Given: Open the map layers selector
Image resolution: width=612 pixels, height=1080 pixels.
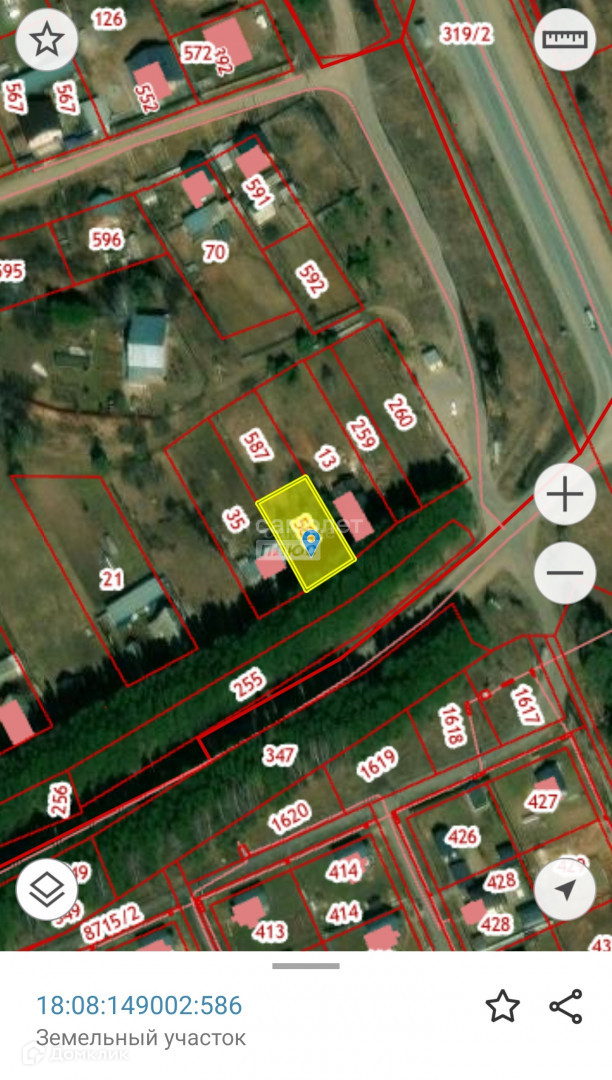Looking at the screenshot, I should [x=47, y=888].
